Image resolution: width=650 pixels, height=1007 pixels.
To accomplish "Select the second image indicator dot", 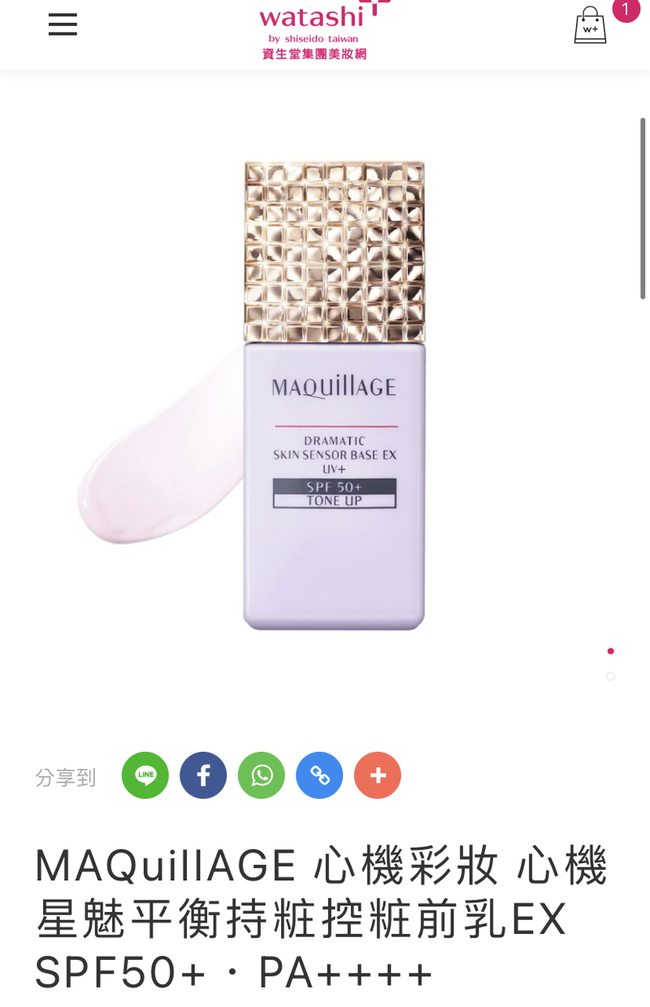I will pyautogui.click(x=610, y=677).
